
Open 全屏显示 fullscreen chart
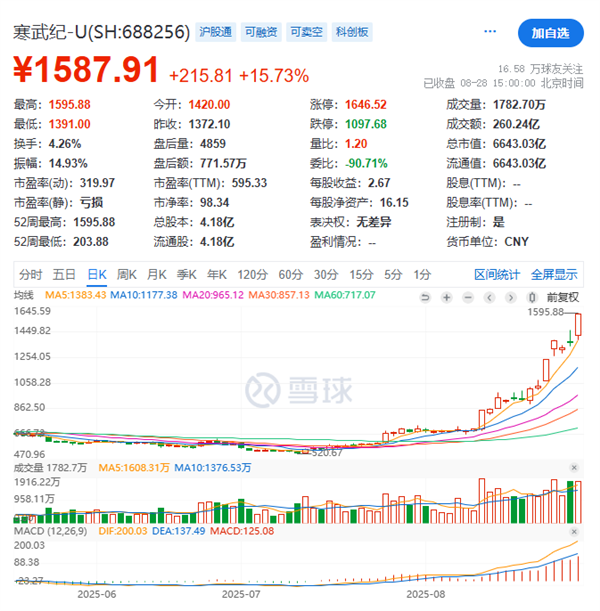pyautogui.click(x=554, y=275)
